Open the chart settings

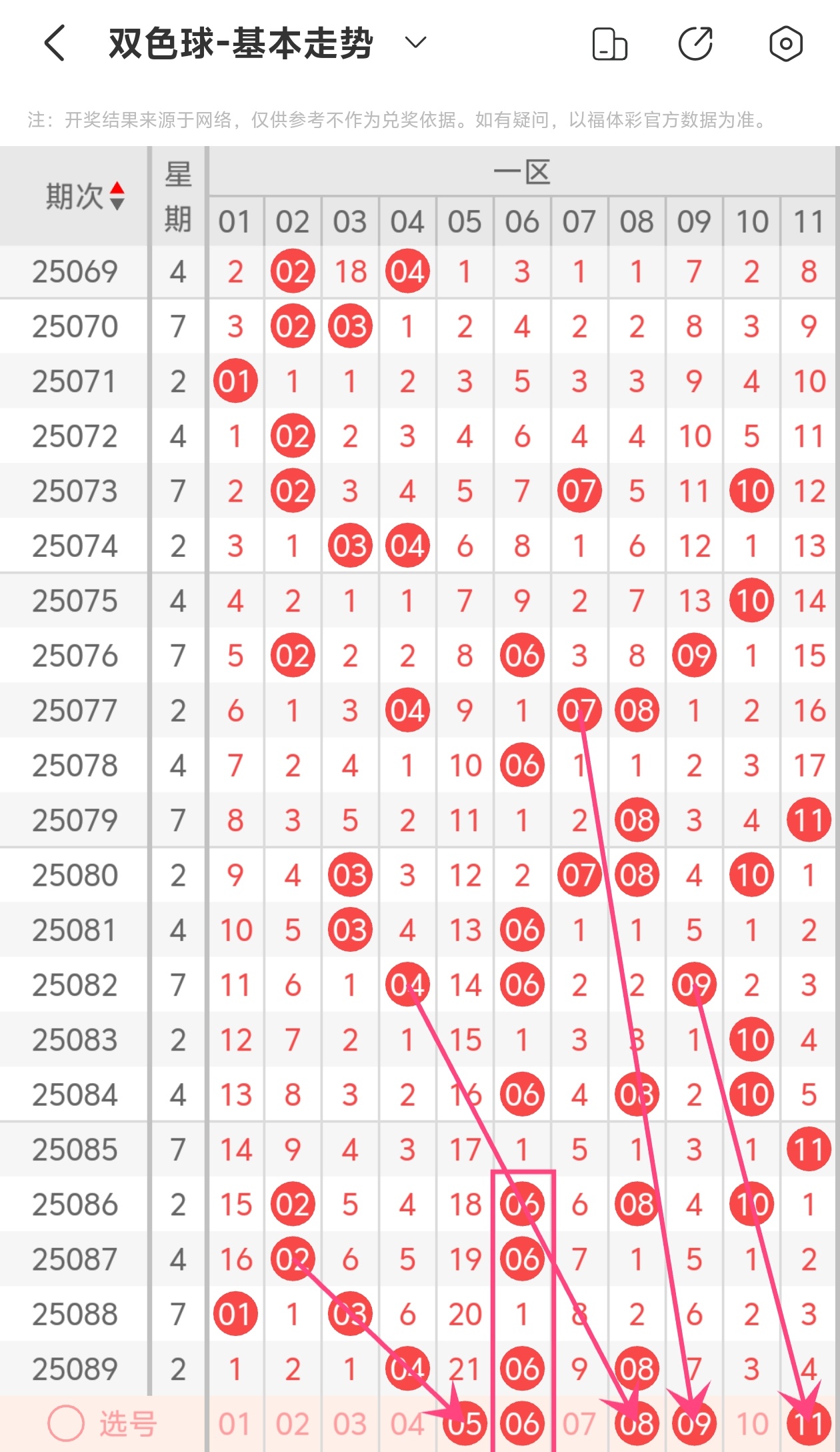pos(785,44)
